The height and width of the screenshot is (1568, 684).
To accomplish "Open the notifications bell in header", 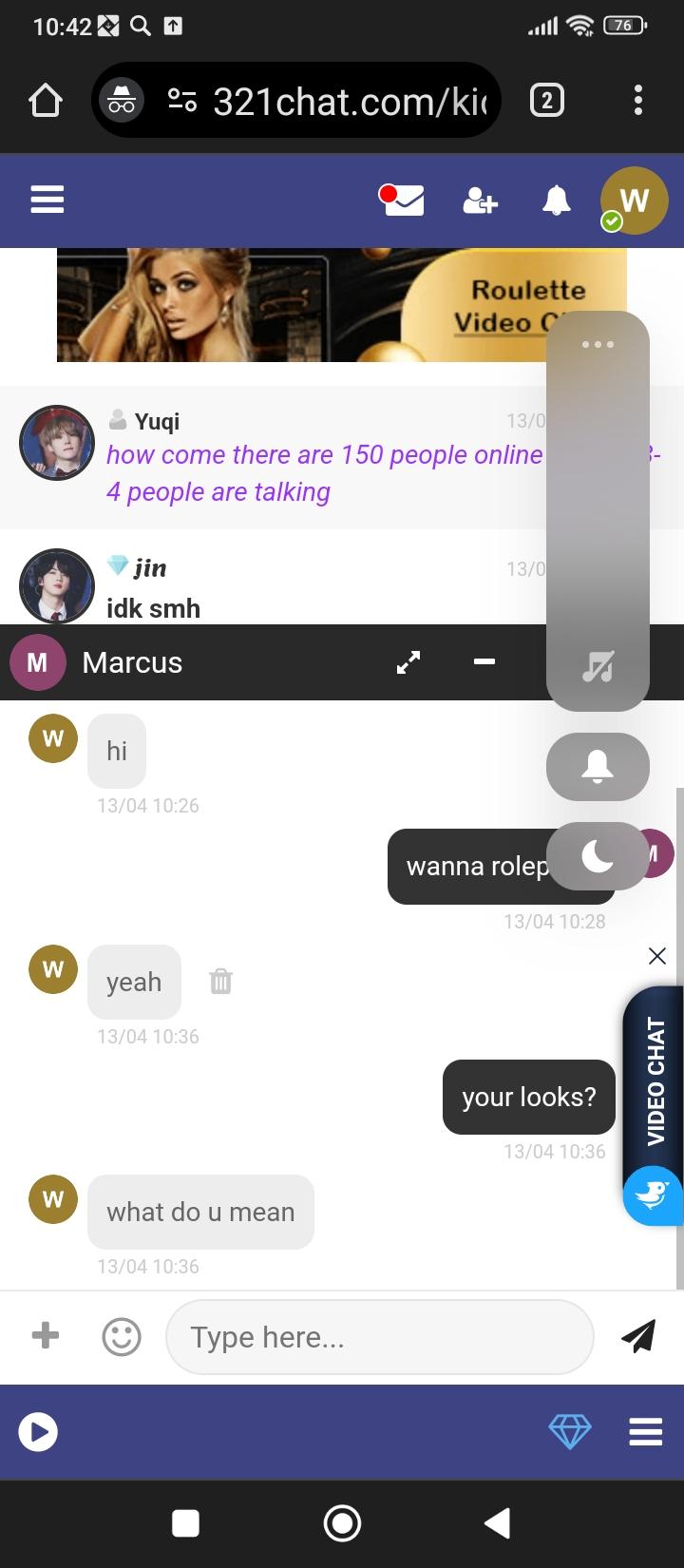I will [x=557, y=201].
